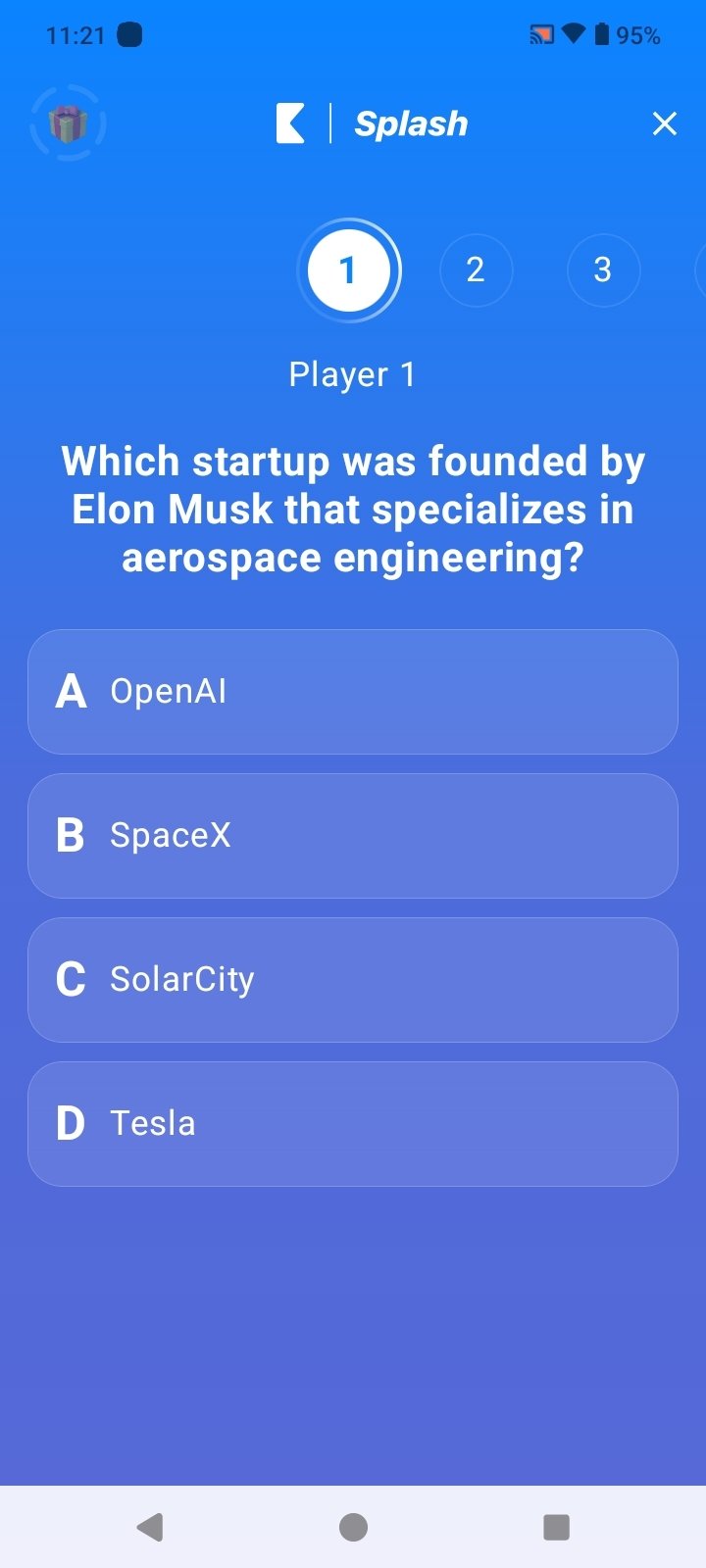Go to player 2 circle
Screen dimensions: 706x1568
tap(476, 269)
